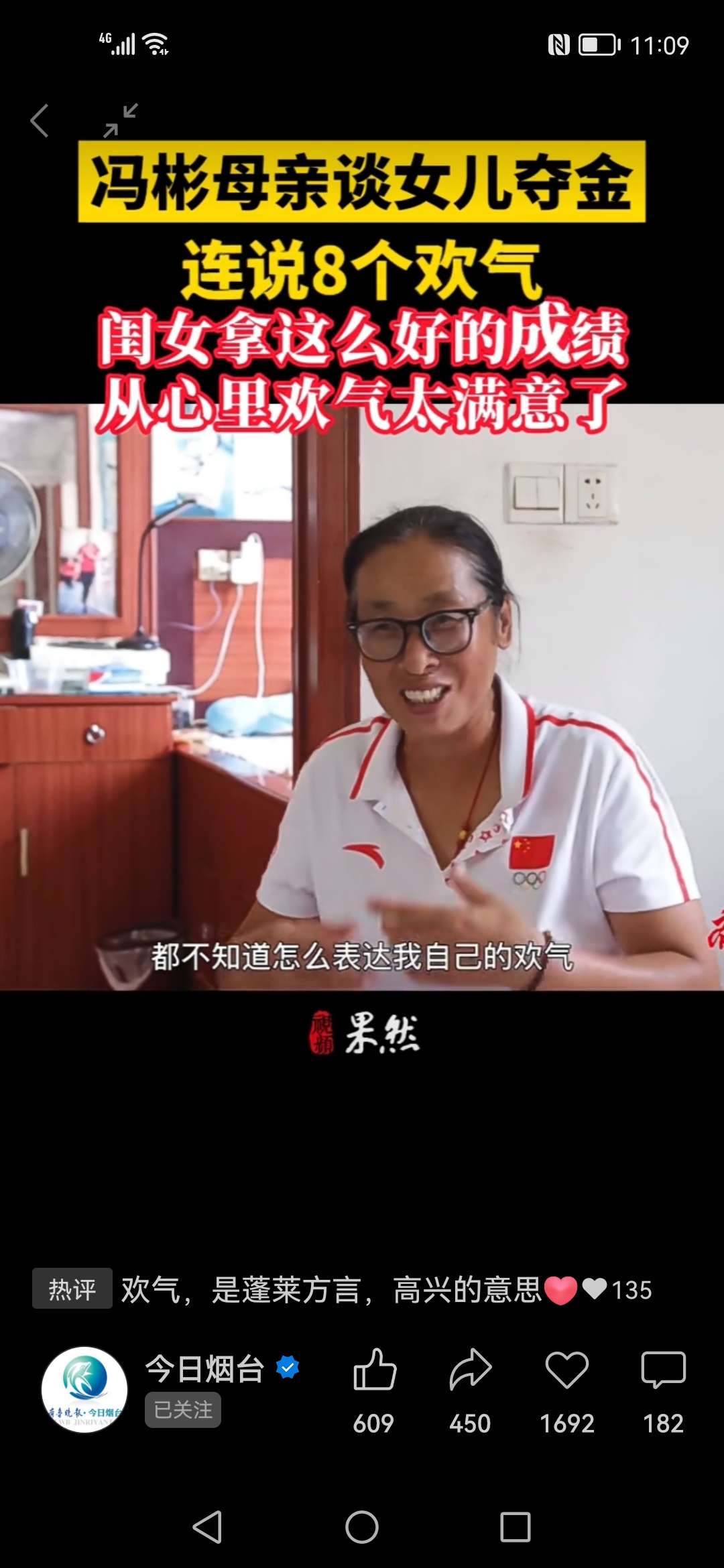Favorite the video with the heart icon

(566, 1370)
